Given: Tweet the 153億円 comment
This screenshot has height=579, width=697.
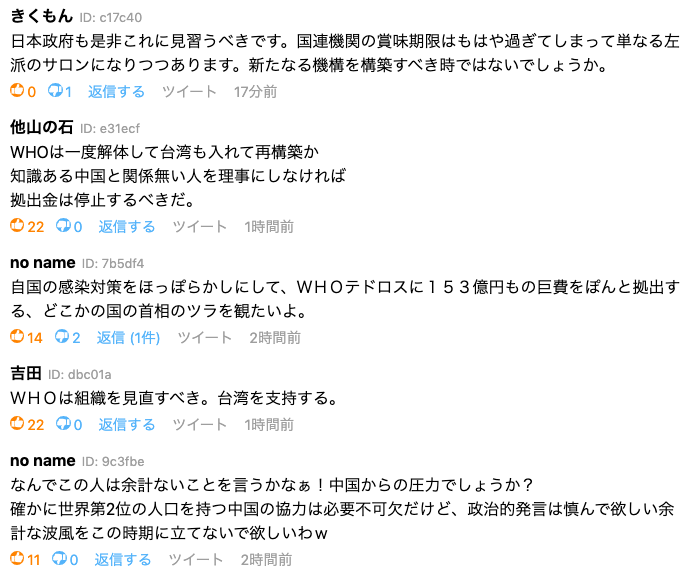Looking at the screenshot, I should [x=205, y=337].
